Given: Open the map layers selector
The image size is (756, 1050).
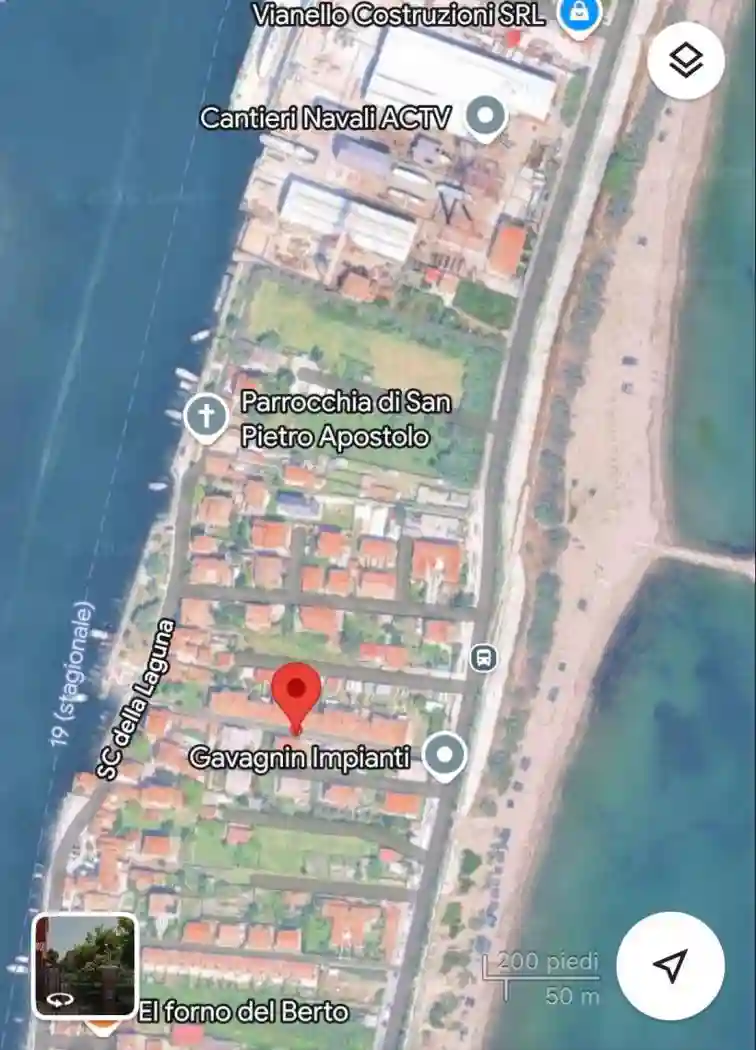Looking at the screenshot, I should [686, 61].
